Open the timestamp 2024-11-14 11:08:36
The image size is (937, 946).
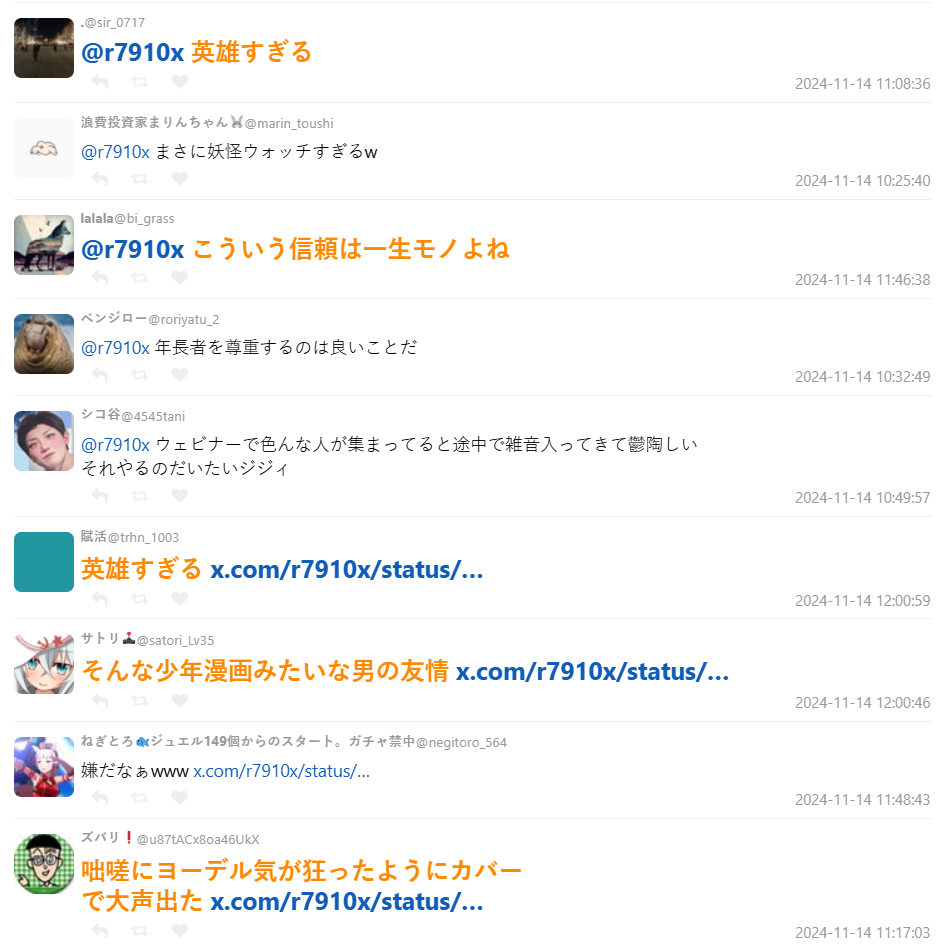[x=862, y=84]
